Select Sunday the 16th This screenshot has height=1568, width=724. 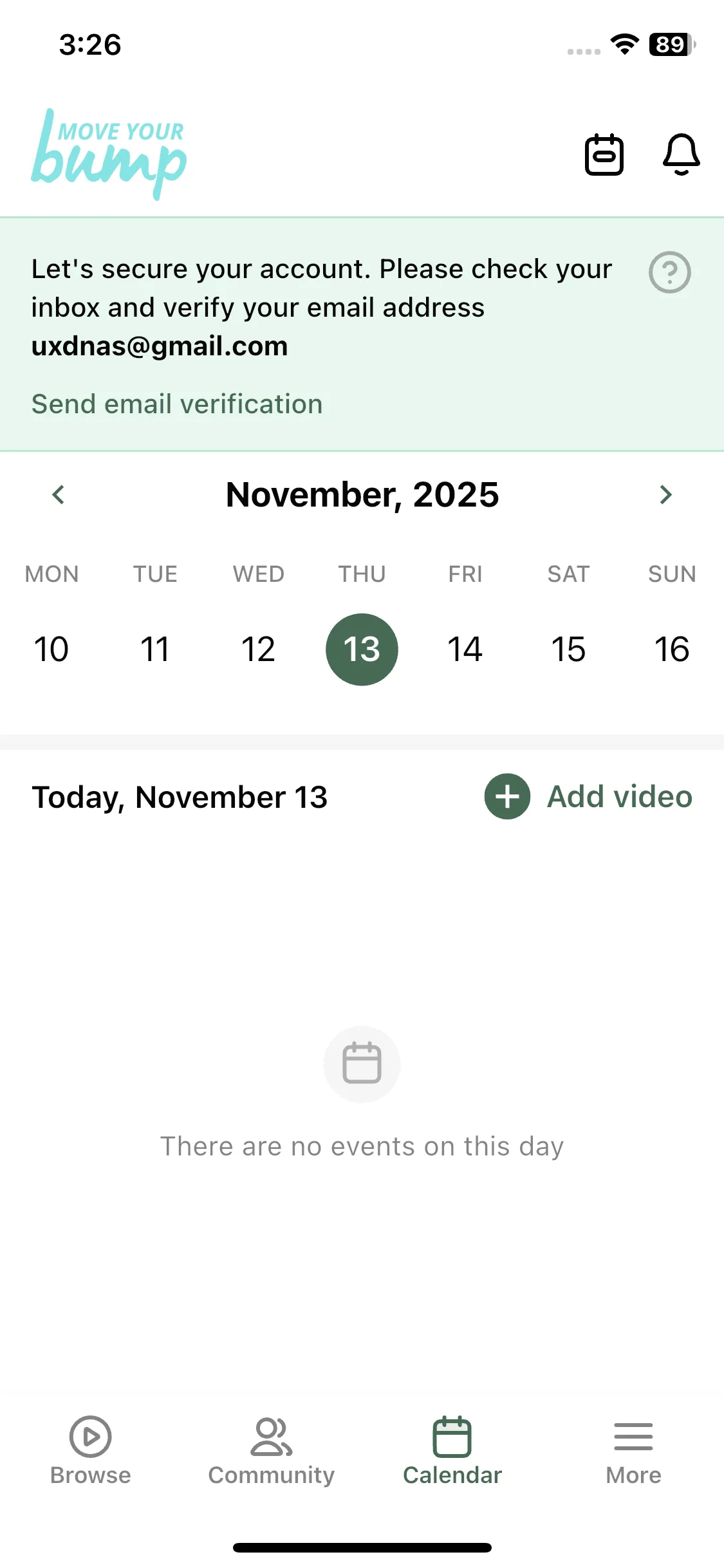click(672, 649)
